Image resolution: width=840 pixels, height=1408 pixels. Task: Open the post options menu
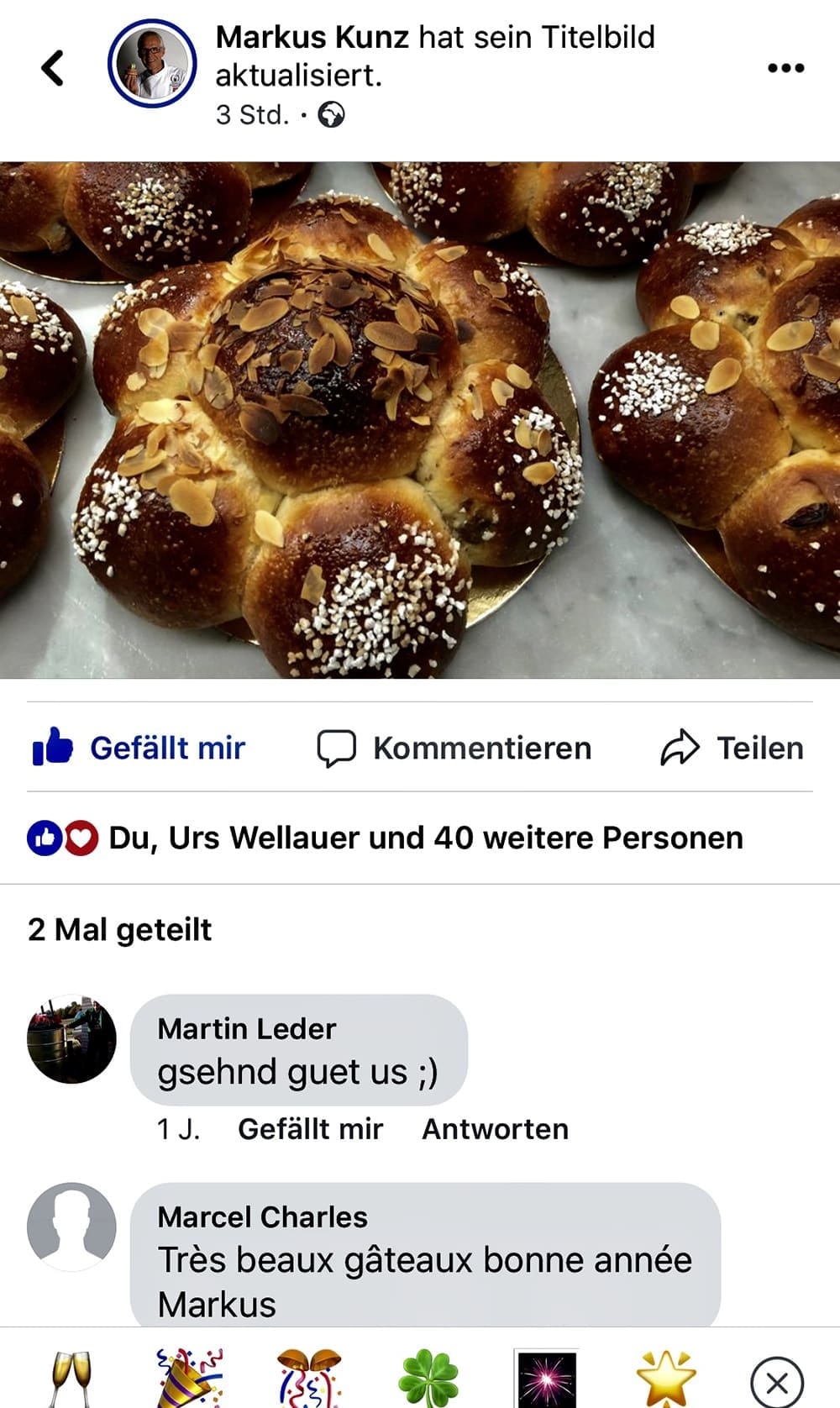pyautogui.click(x=785, y=68)
